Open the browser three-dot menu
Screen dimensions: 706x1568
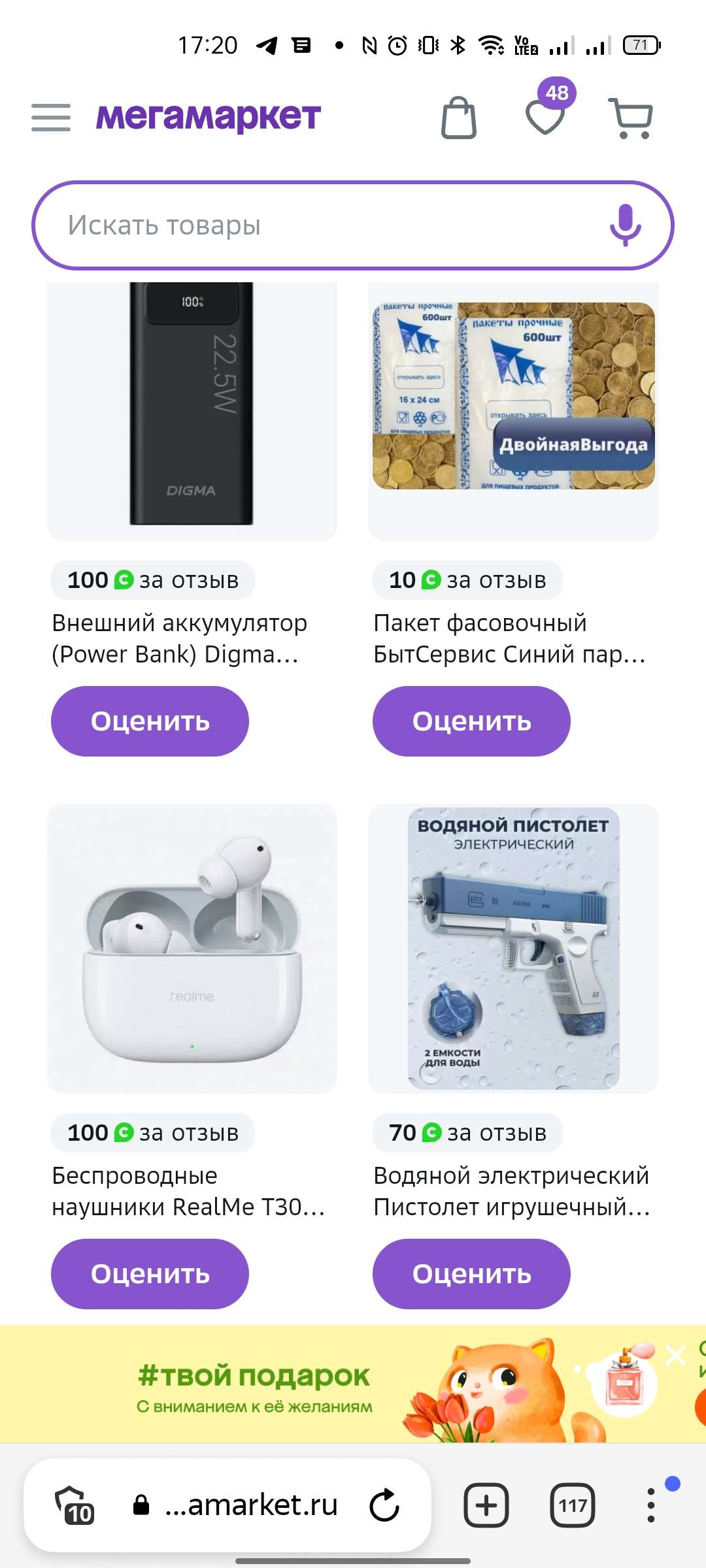[650, 1505]
